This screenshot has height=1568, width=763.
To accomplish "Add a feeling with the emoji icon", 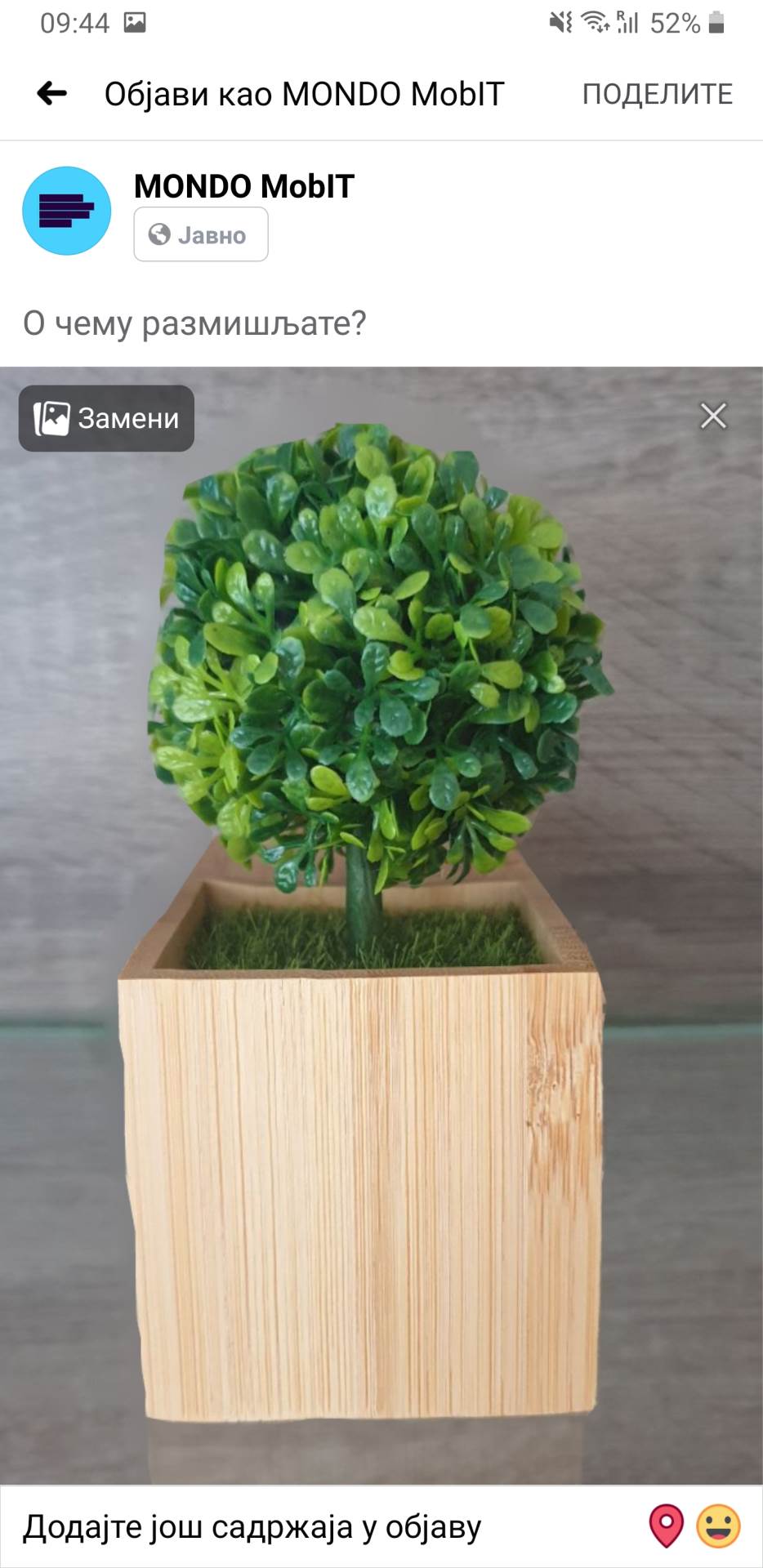I will pyautogui.click(x=718, y=1526).
